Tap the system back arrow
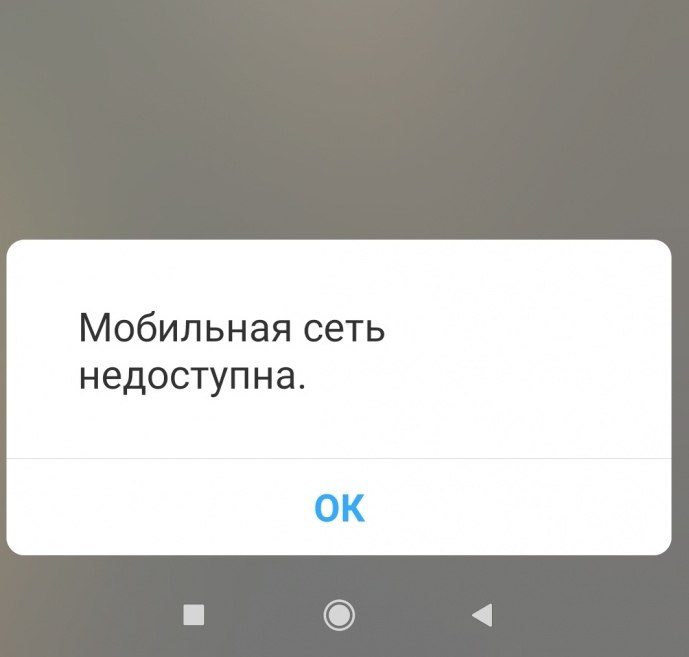The image size is (689, 657). coord(482,615)
